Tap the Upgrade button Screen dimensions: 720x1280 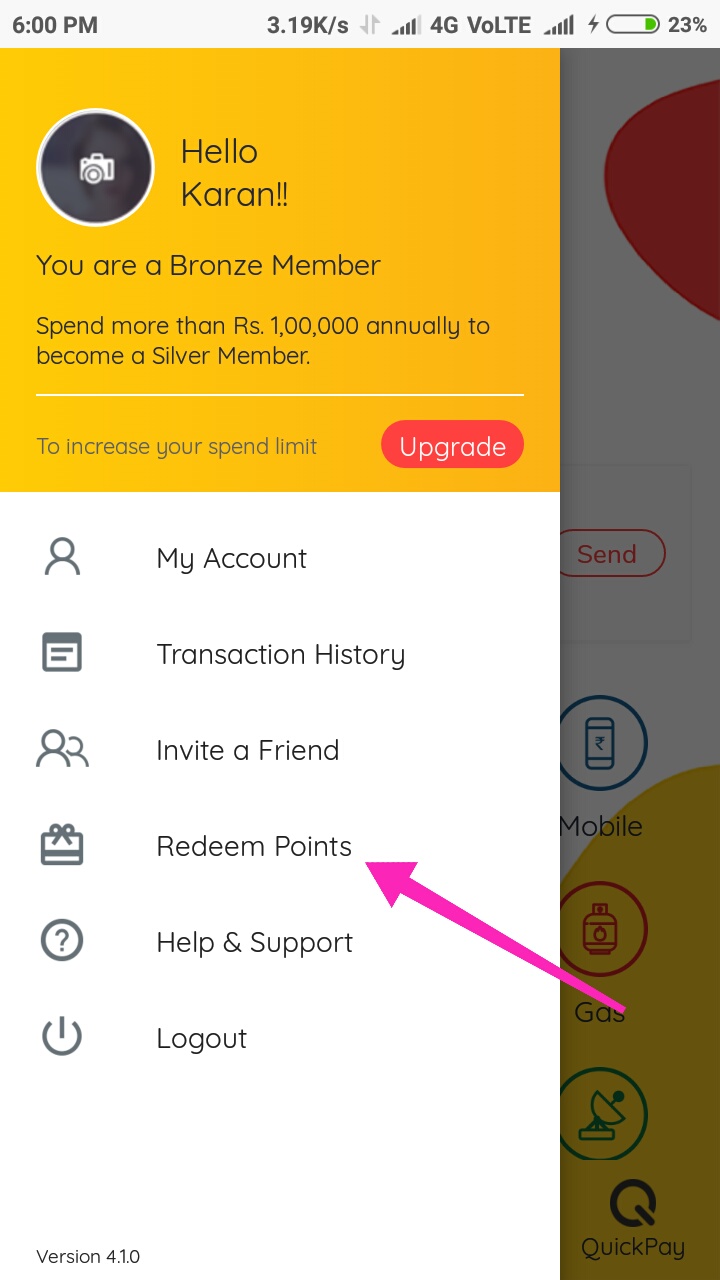coord(452,446)
